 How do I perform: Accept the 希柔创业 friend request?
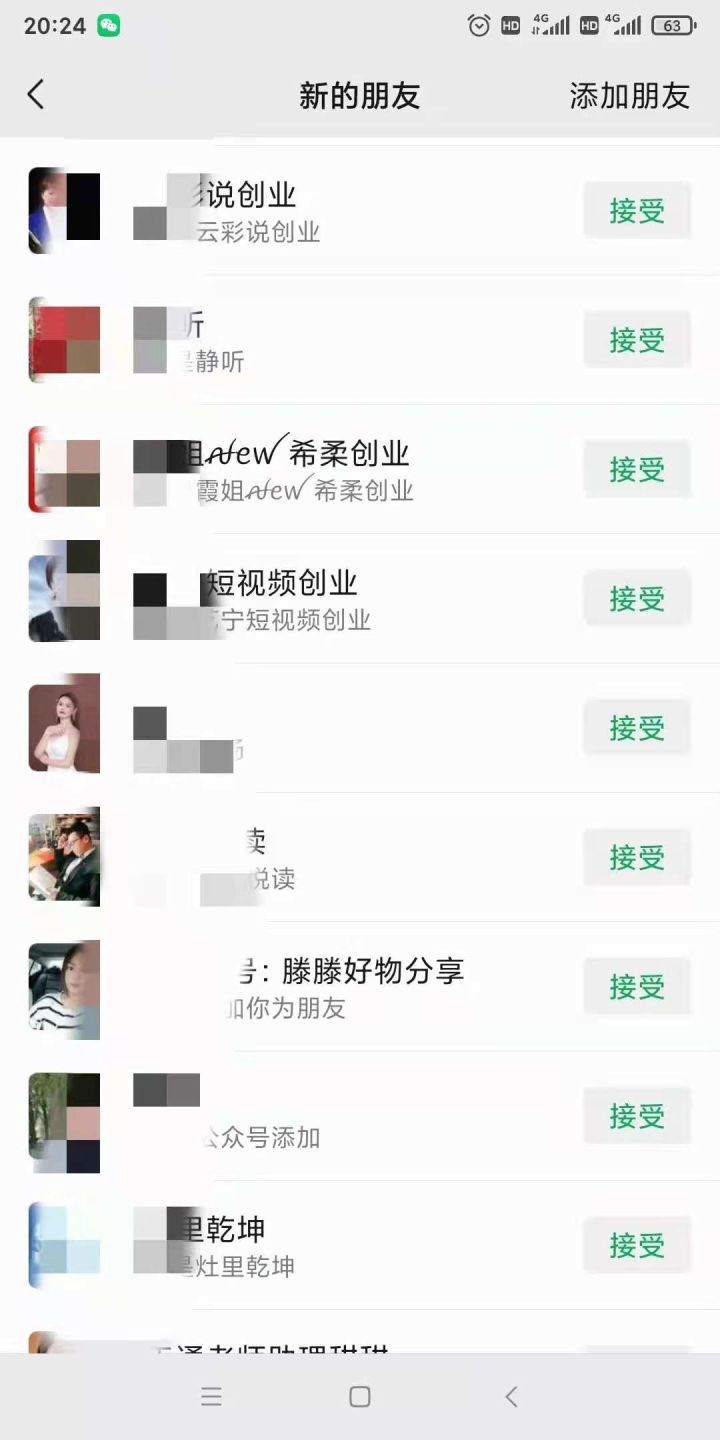point(636,470)
